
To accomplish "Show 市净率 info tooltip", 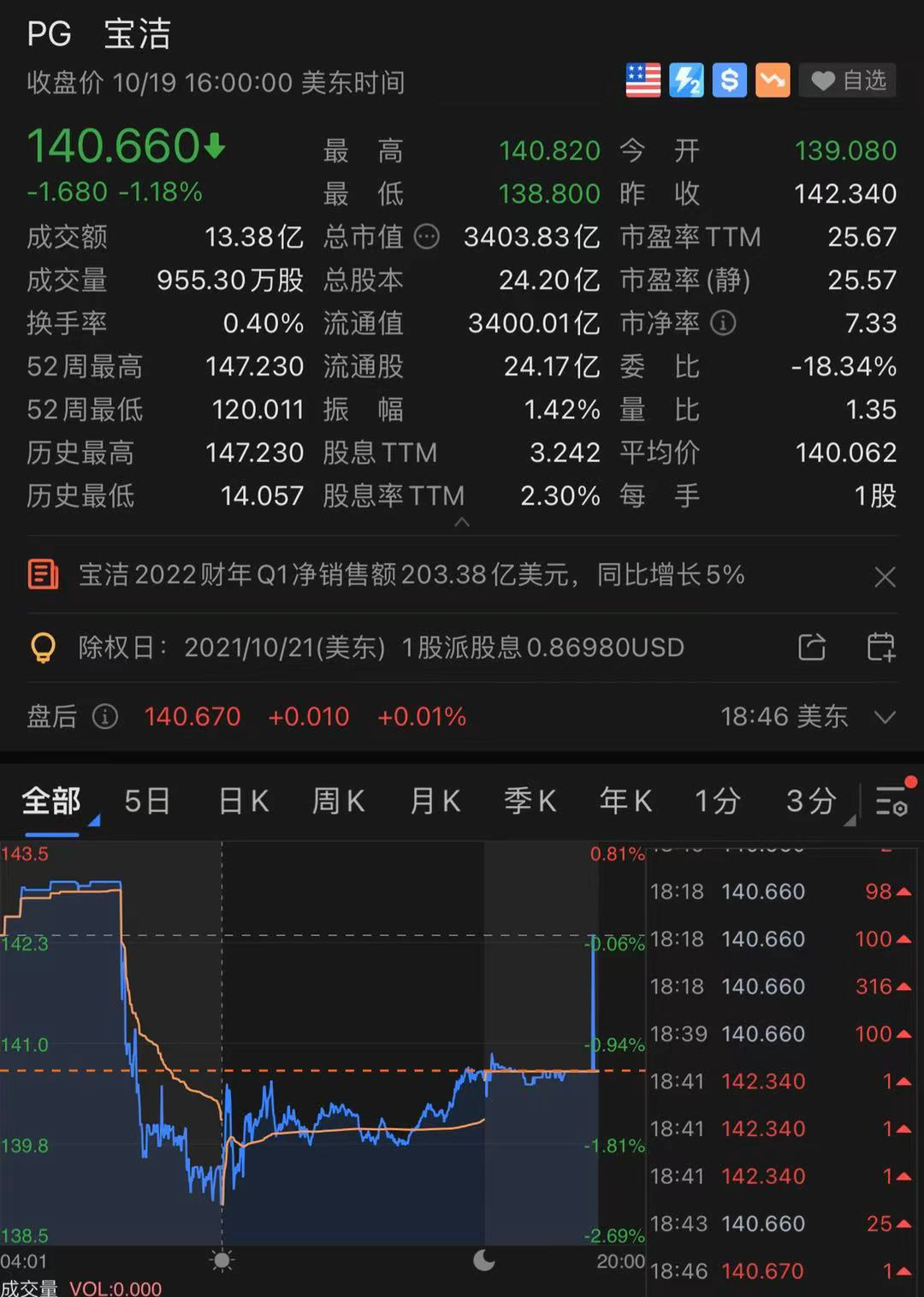I will point(723,323).
